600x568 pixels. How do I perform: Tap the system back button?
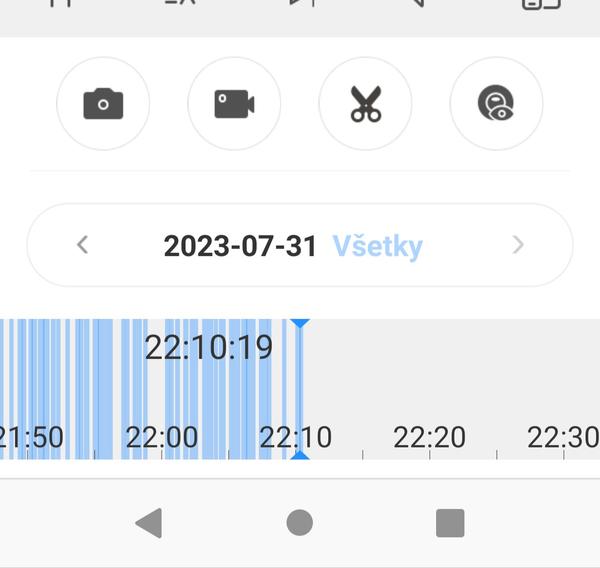coord(148,522)
